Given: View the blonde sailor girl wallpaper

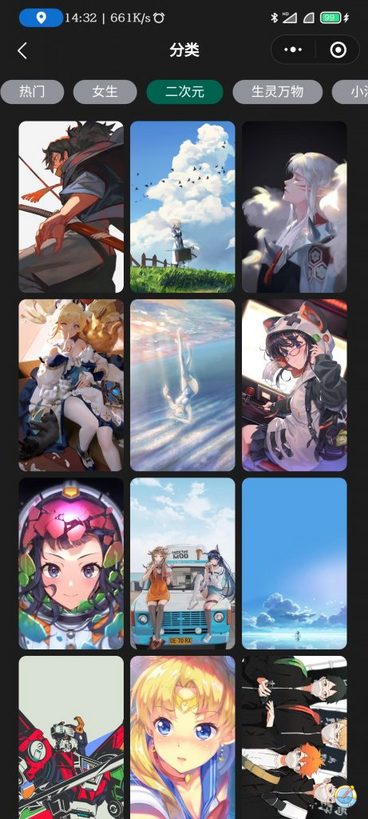Looking at the screenshot, I should (183, 738).
